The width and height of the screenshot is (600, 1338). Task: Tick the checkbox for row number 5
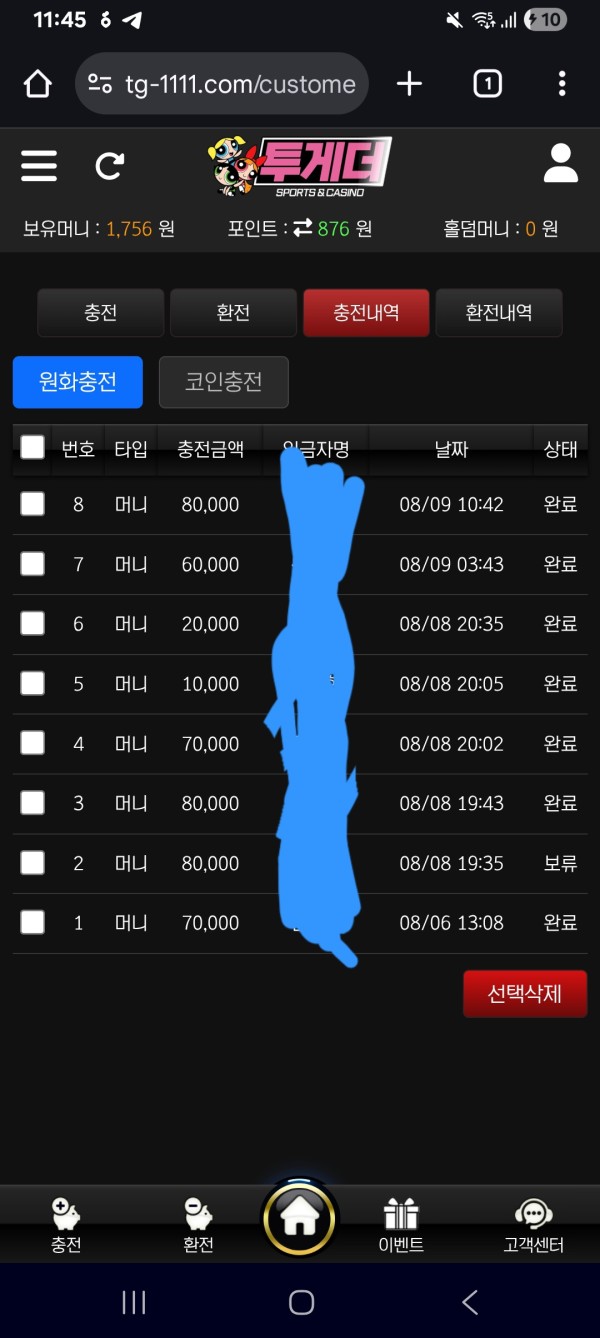coord(33,683)
